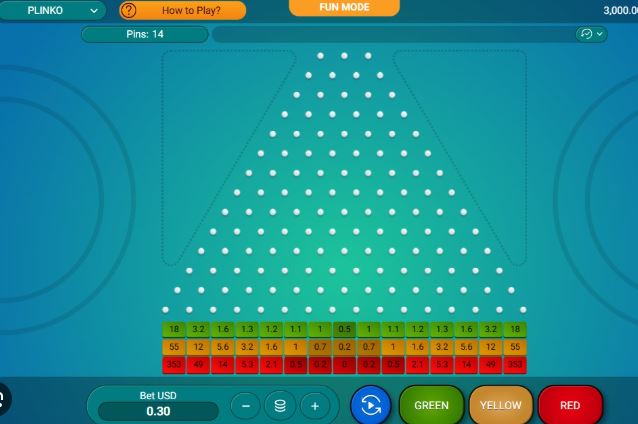Change the Pins: 14 setting
The width and height of the screenshot is (638, 424).
coord(144,34)
